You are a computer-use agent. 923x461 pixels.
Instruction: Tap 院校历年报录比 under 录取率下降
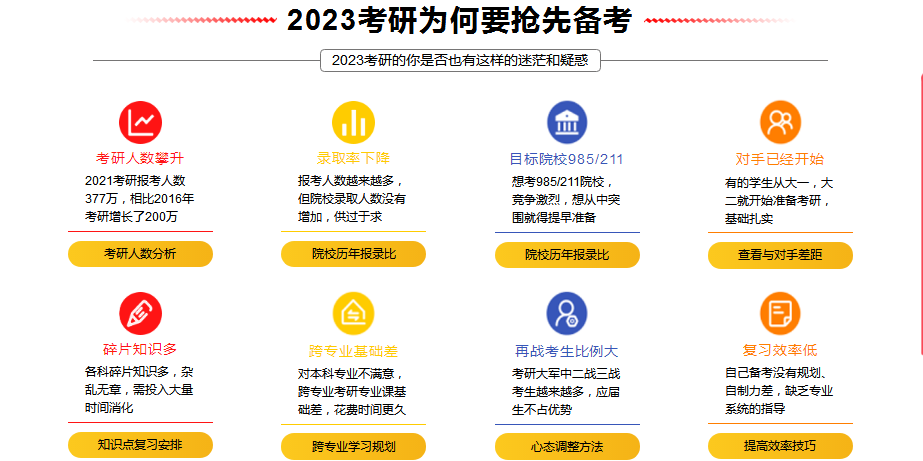[x=353, y=254]
